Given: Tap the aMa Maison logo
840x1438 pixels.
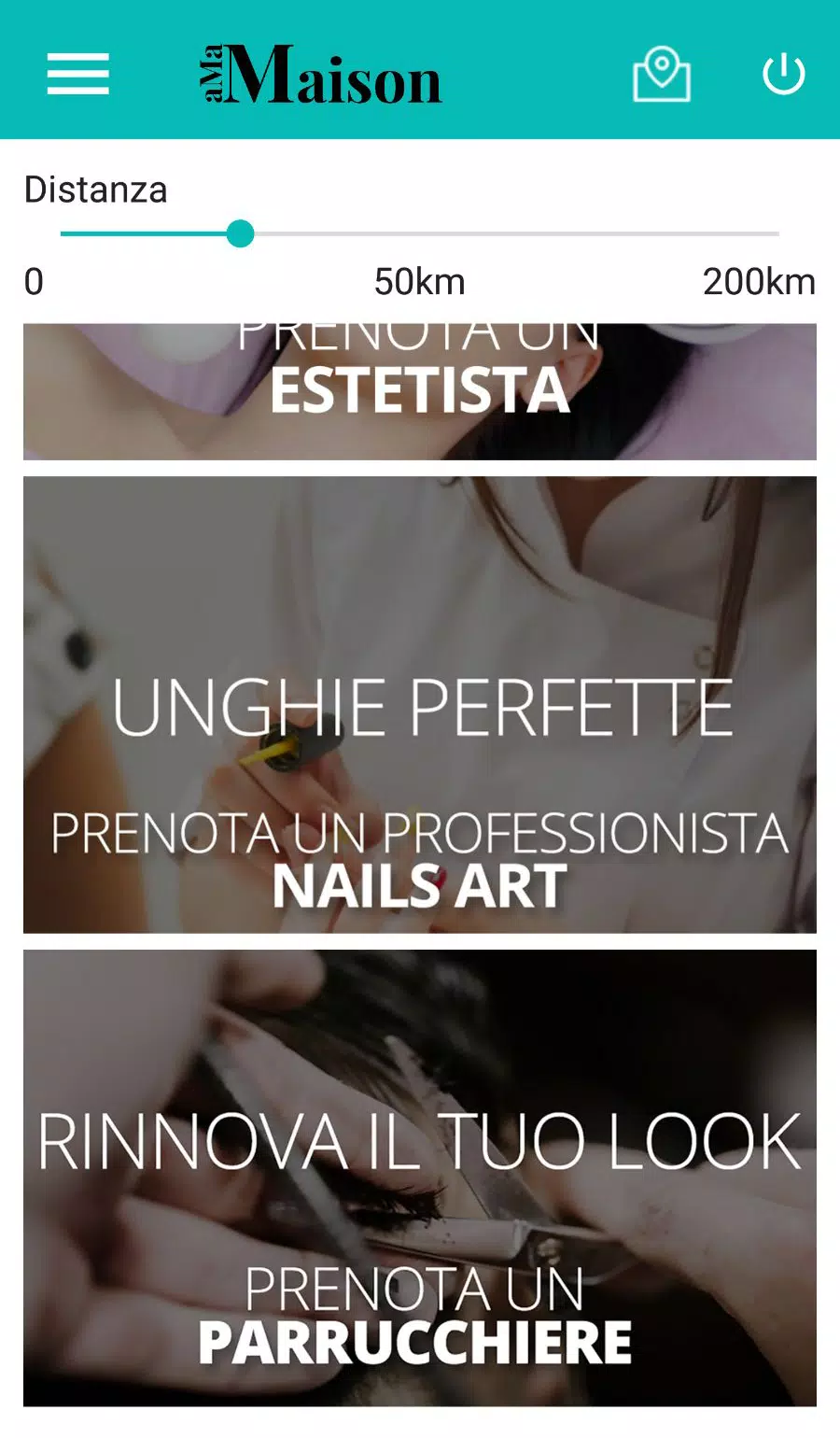Looking at the screenshot, I should [317, 75].
